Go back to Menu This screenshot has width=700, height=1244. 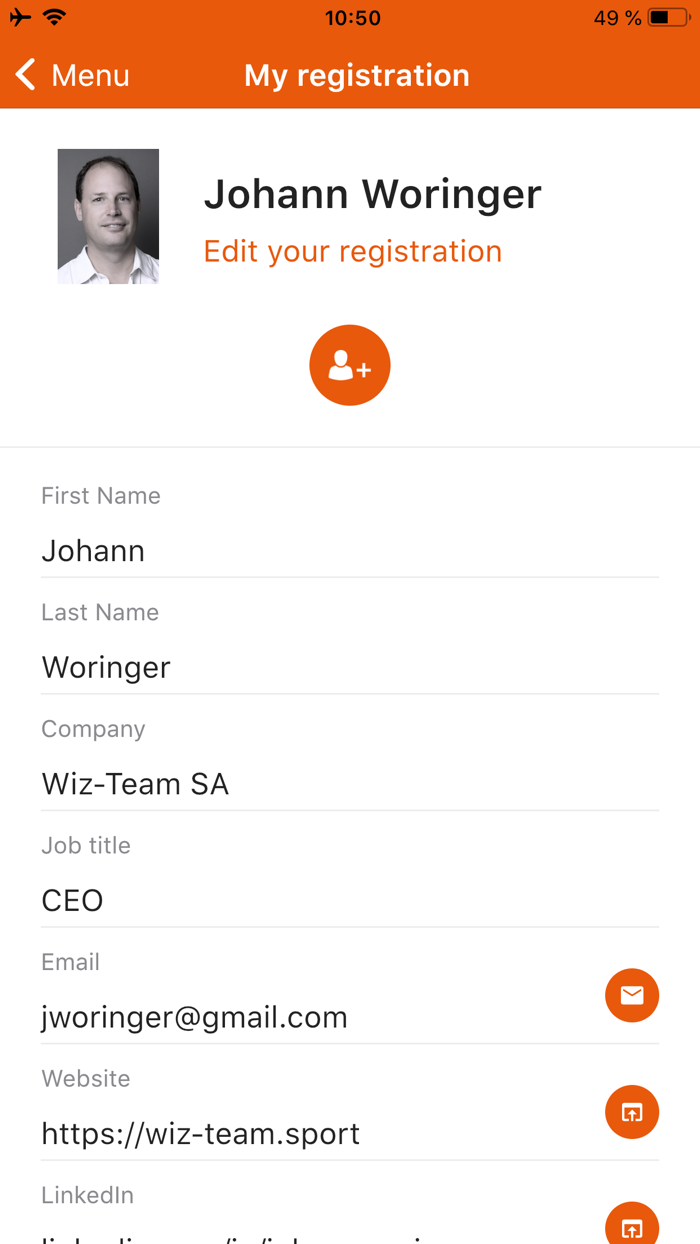pyautogui.click(x=72, y=75)
